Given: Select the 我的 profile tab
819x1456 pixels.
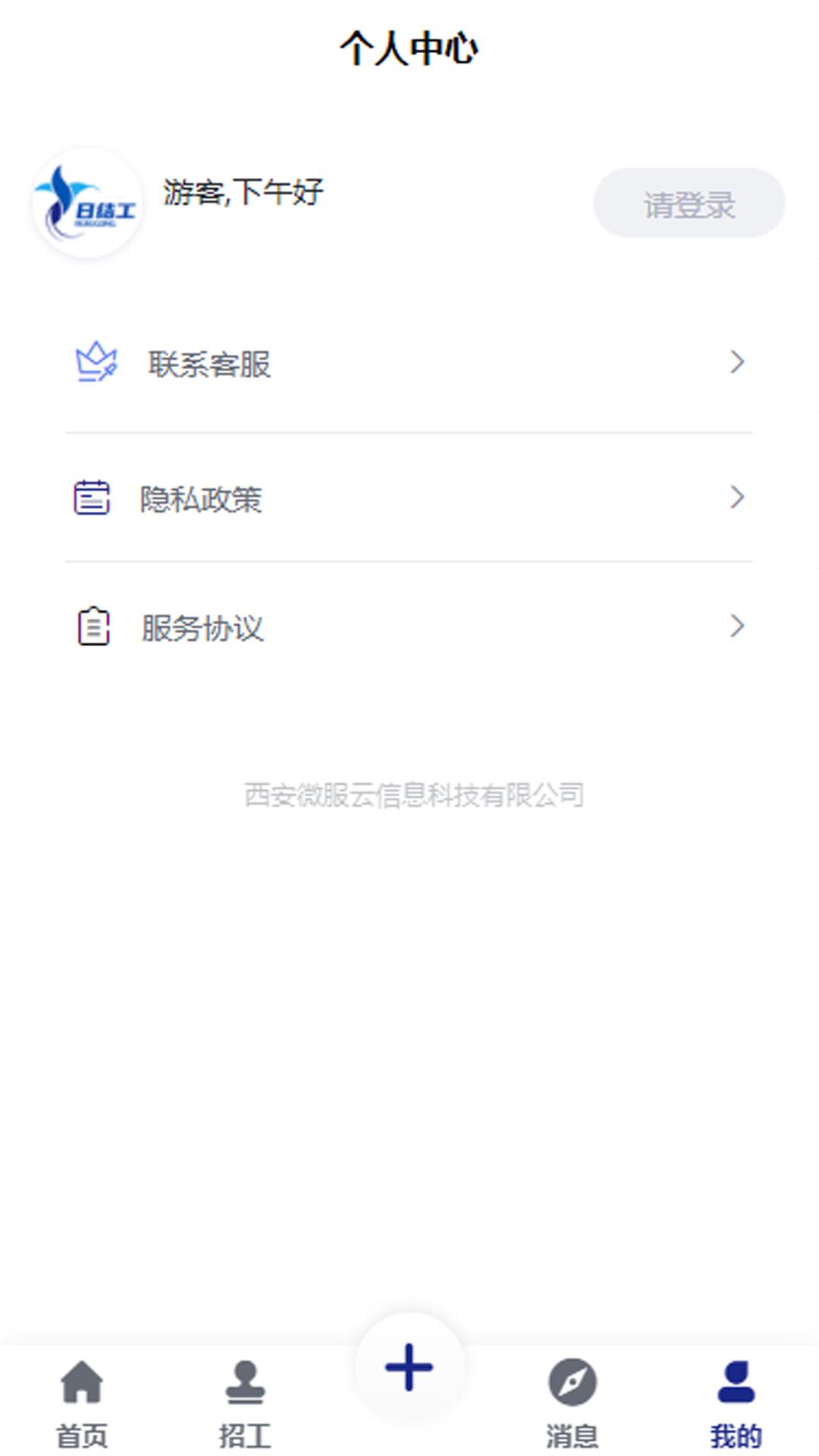Looking at the screenshot, I should 736,1403.
